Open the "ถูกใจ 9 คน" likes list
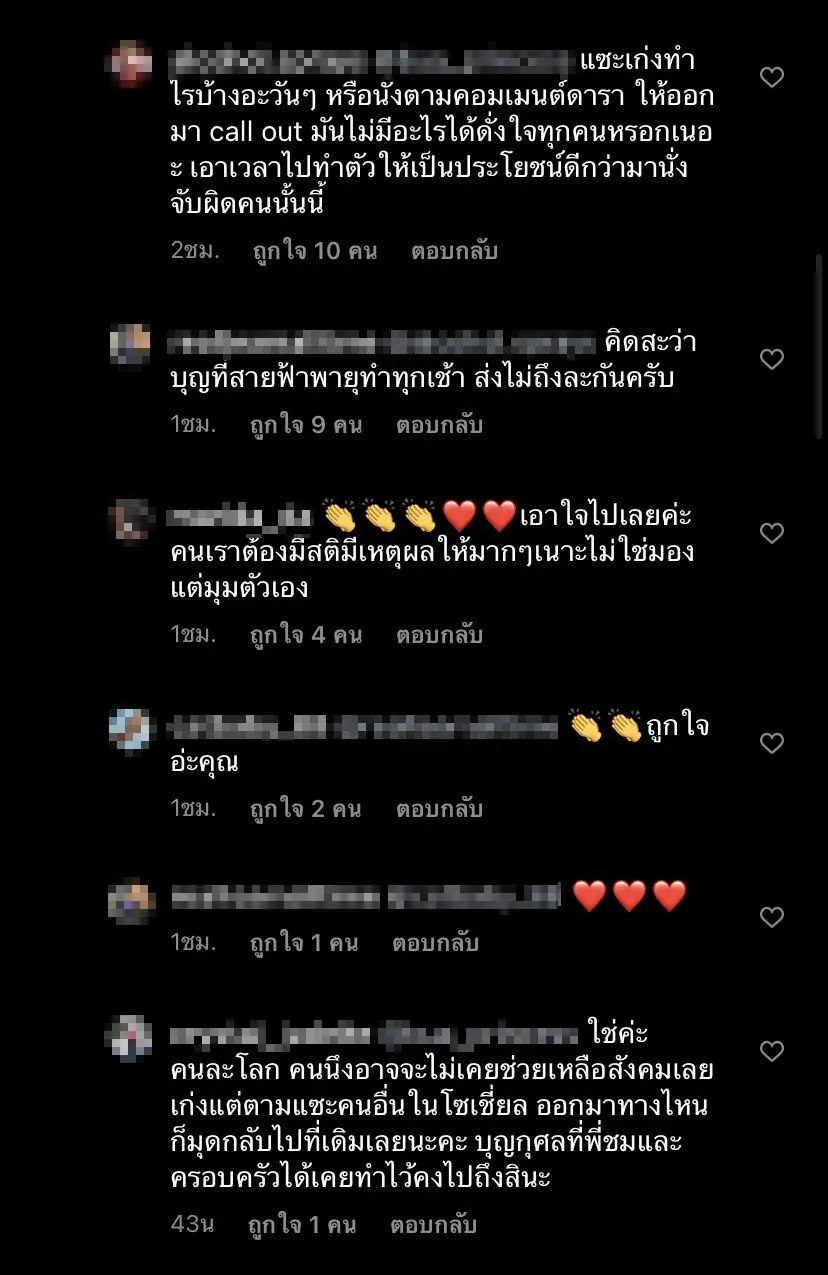828x1275 pixels. click(x=306, y=425)
